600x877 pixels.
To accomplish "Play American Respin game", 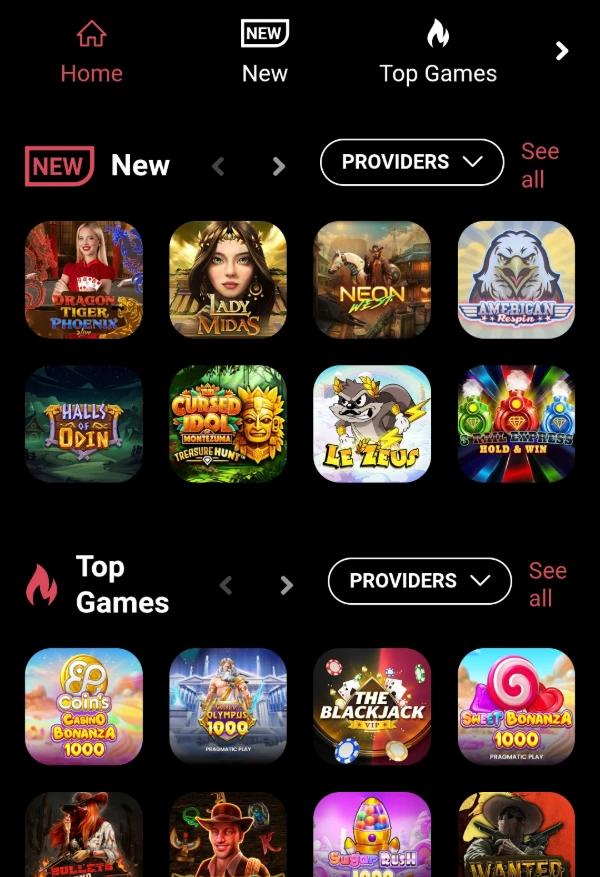I will [x=516, y=280].
